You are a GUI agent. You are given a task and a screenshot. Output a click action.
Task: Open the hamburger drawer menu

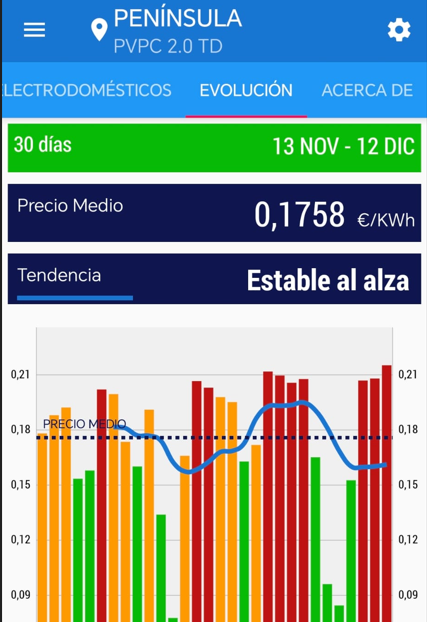[34, 30]
